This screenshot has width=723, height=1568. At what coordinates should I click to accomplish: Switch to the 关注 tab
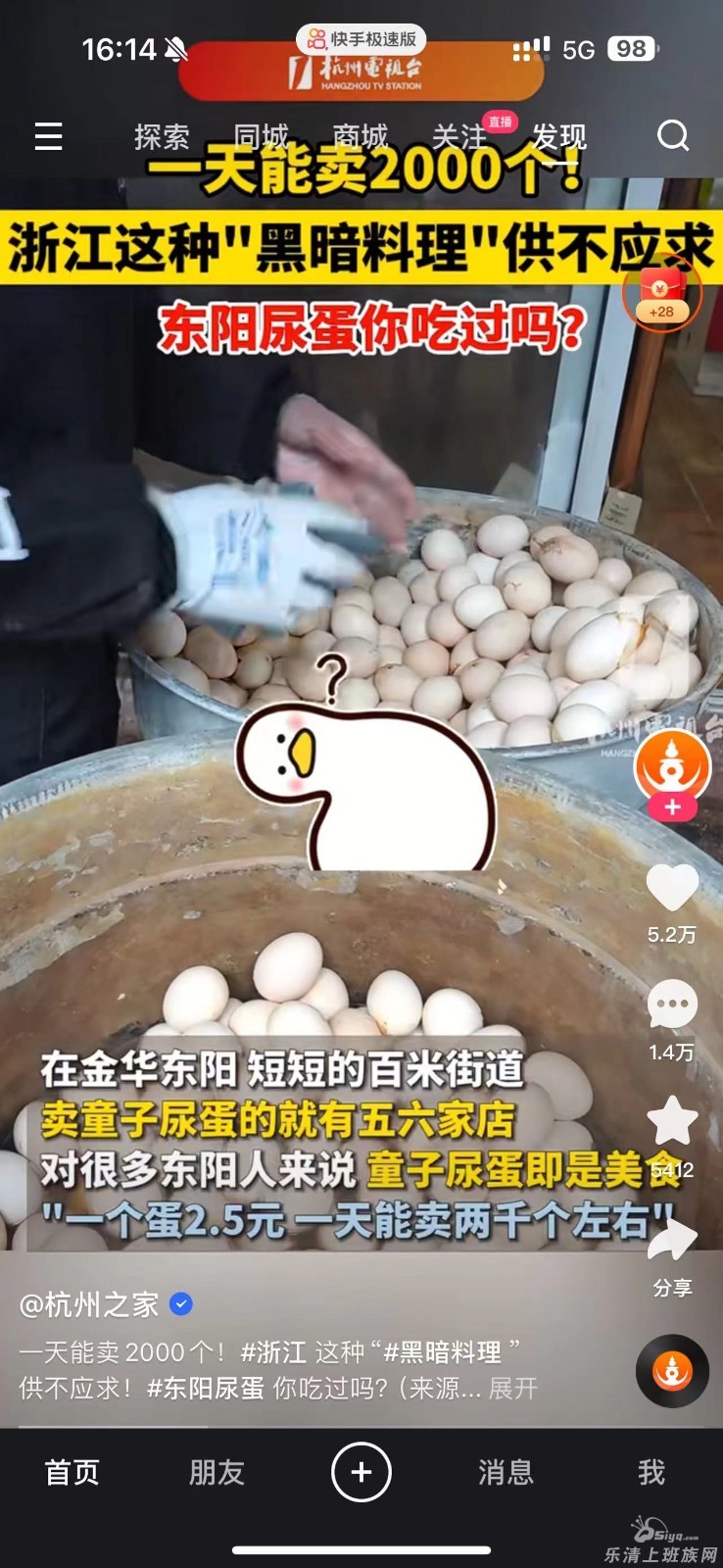(x=460, y=136)
